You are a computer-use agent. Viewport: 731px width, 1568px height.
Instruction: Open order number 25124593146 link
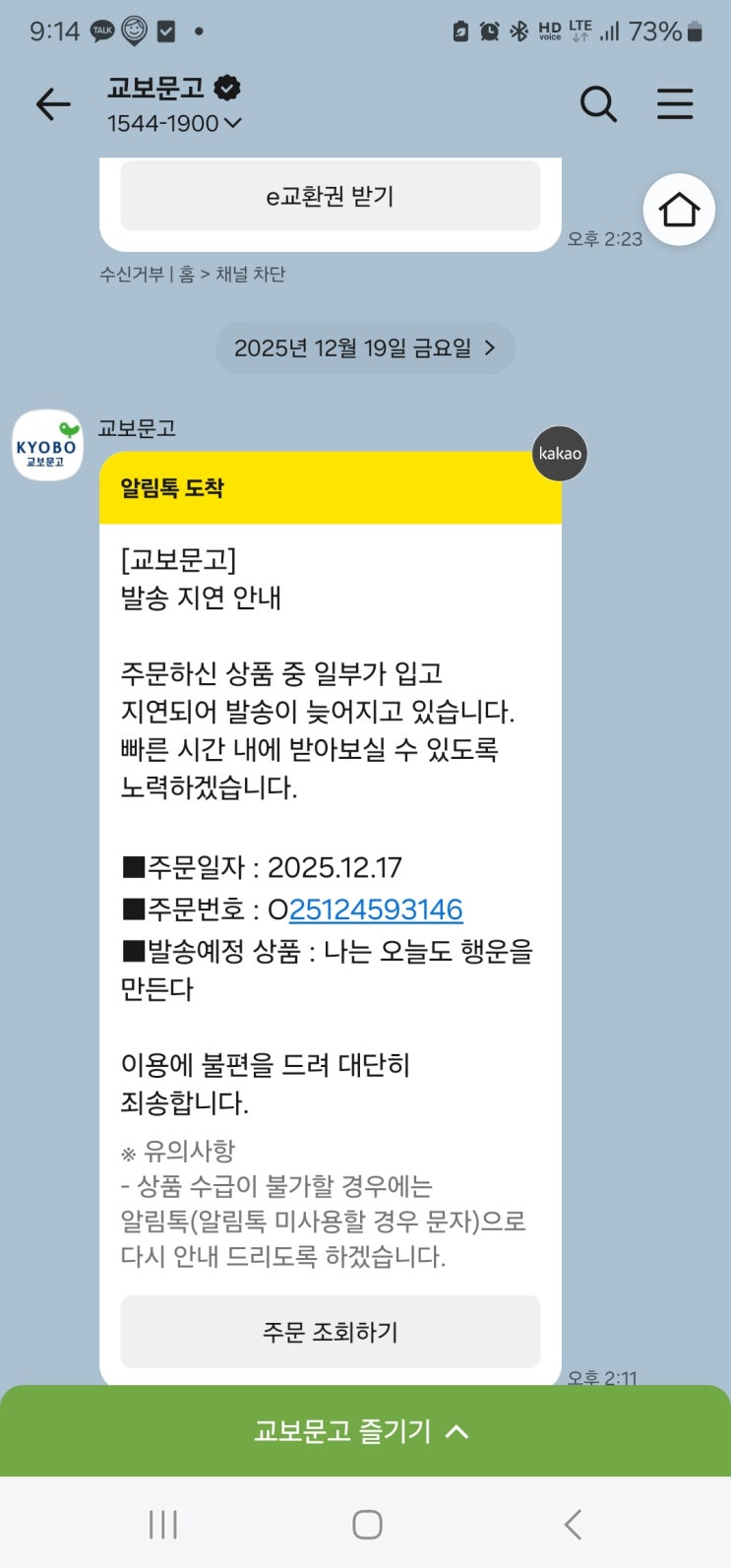tap(376, 909)
